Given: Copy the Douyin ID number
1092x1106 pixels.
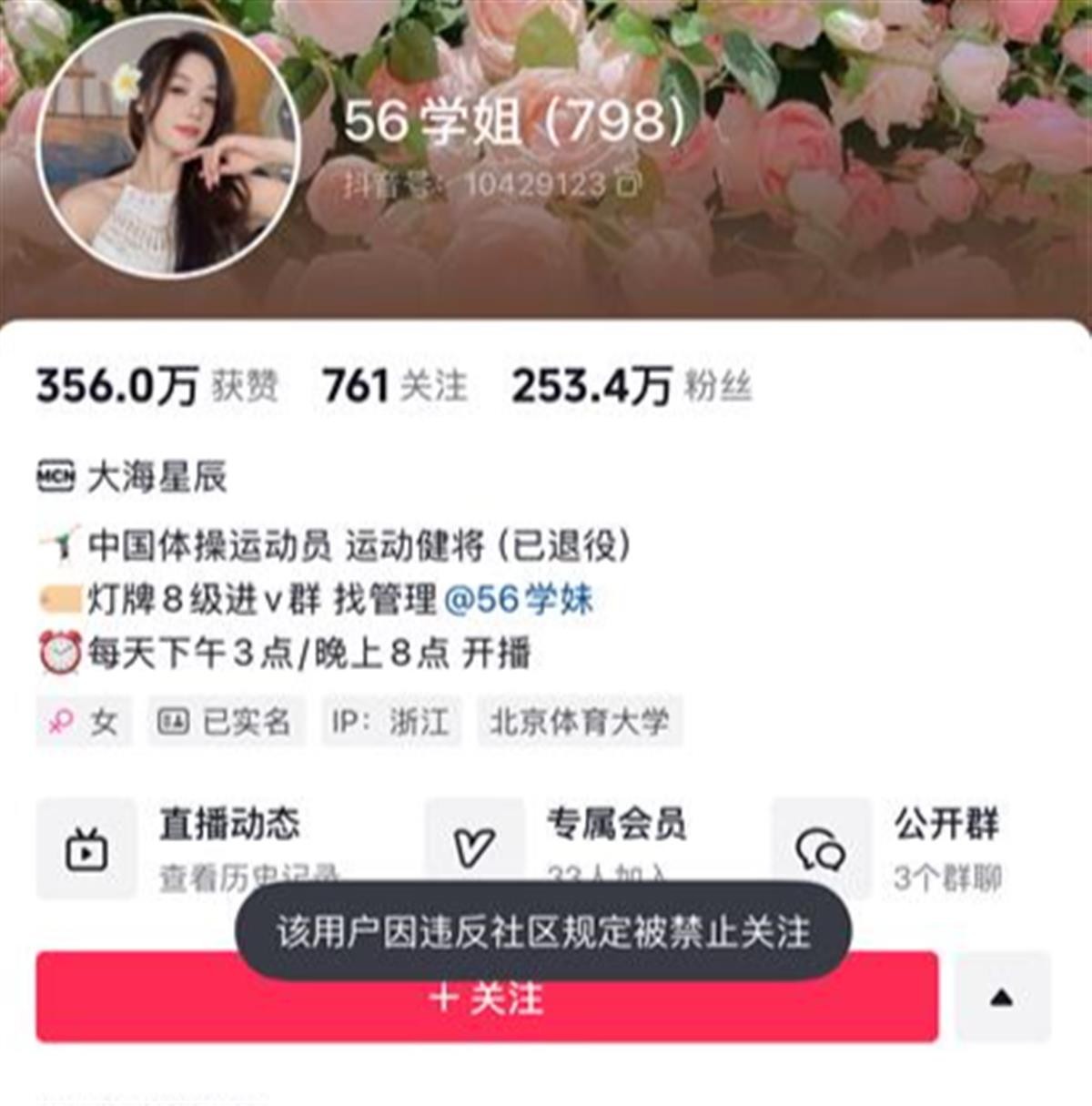Looking at the screenshot, I should 629,185.
